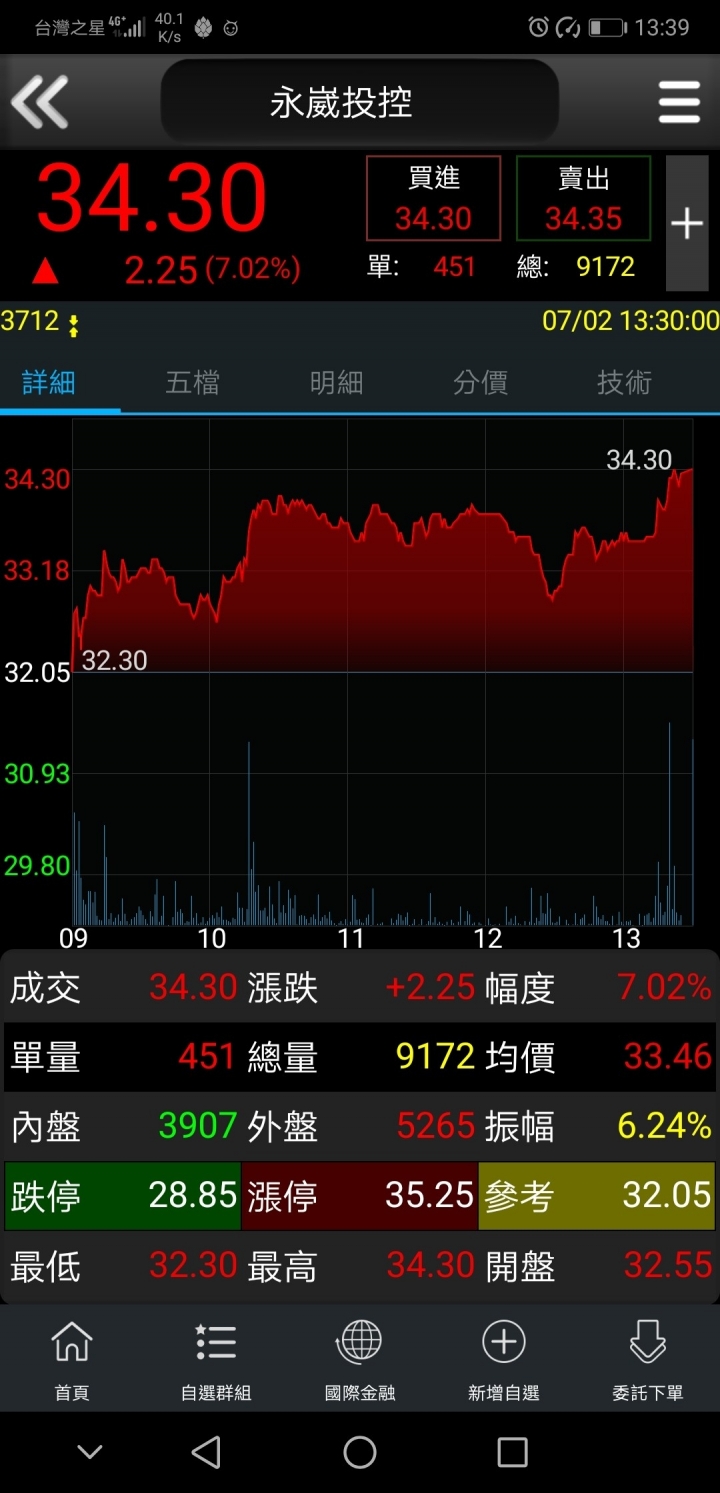This screenshot has width=720, height=1493.
Task: Go back with the double-arrow icon
Action: (x=40, y=102)
